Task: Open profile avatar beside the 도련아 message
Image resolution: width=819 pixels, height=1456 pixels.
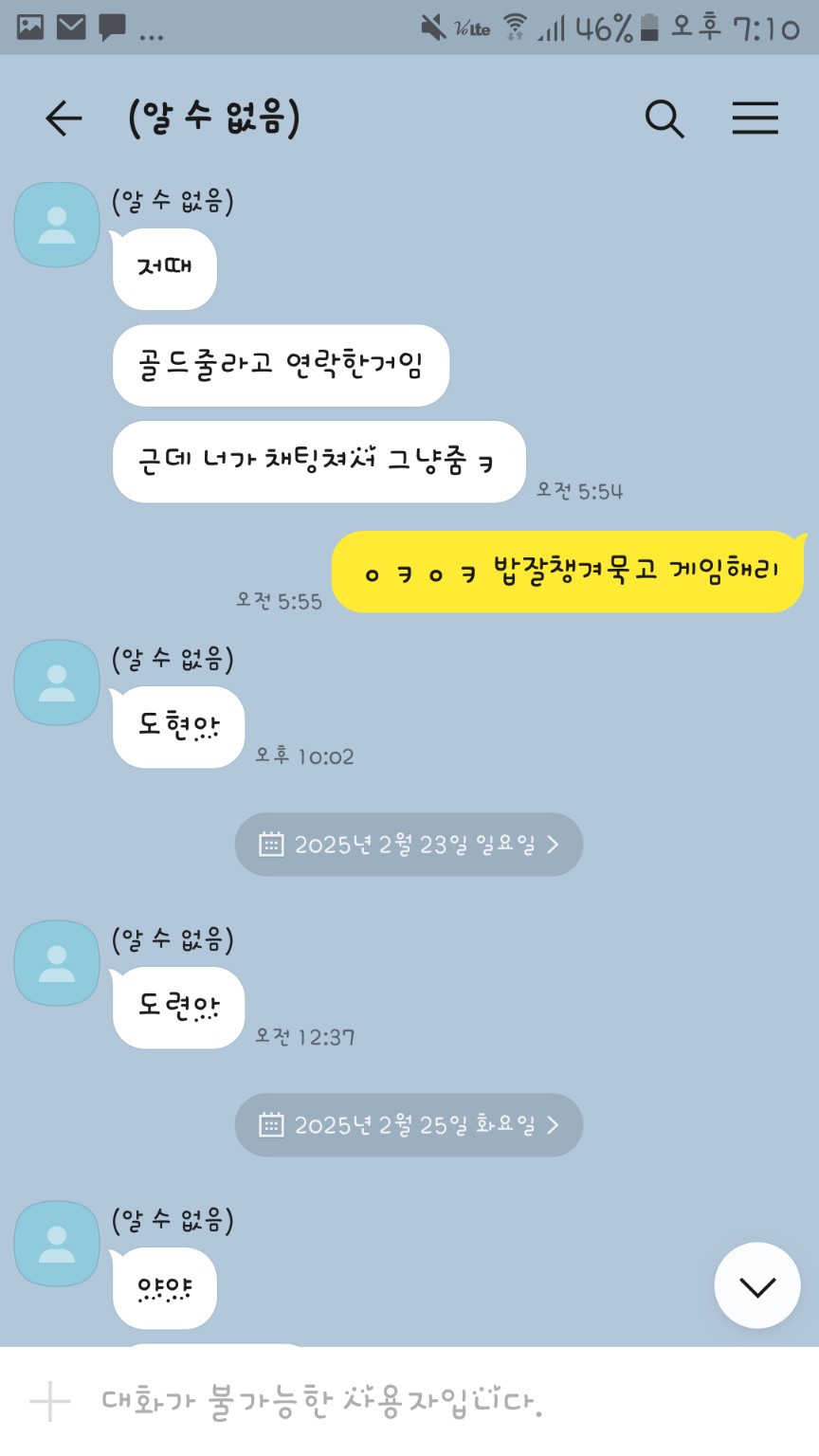Action: pos(57,963)
